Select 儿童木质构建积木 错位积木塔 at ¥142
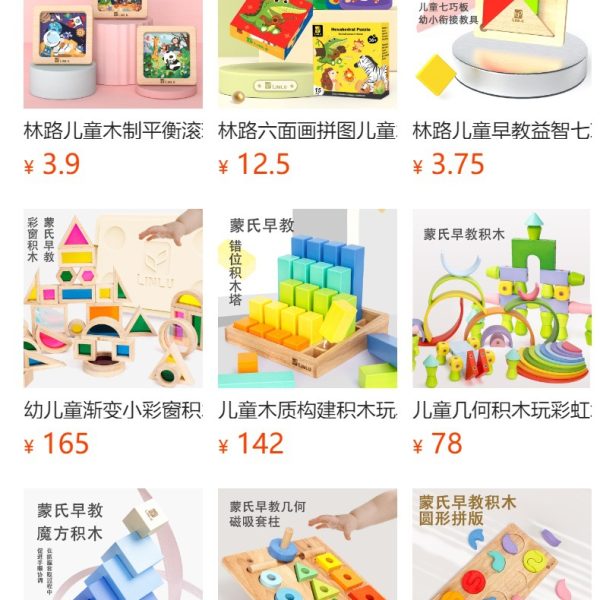Image resolution: width=600 pixels, height=600 pixels. [x=307, y=298]
